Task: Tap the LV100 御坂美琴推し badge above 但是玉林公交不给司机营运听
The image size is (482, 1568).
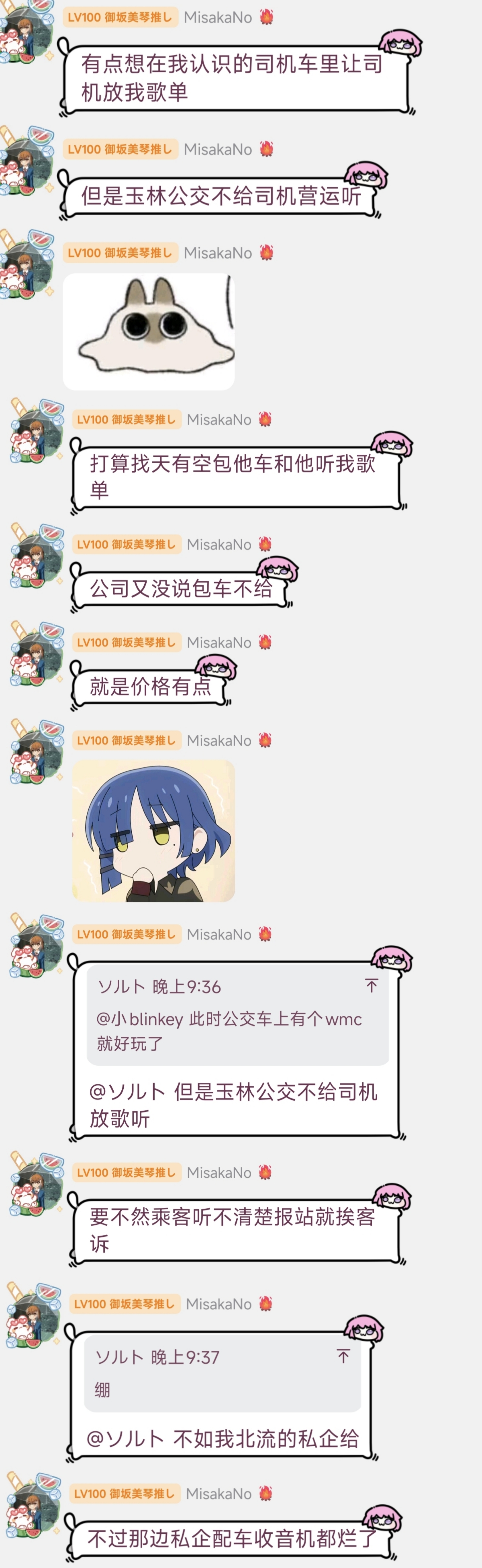Action: click(120, 149)
